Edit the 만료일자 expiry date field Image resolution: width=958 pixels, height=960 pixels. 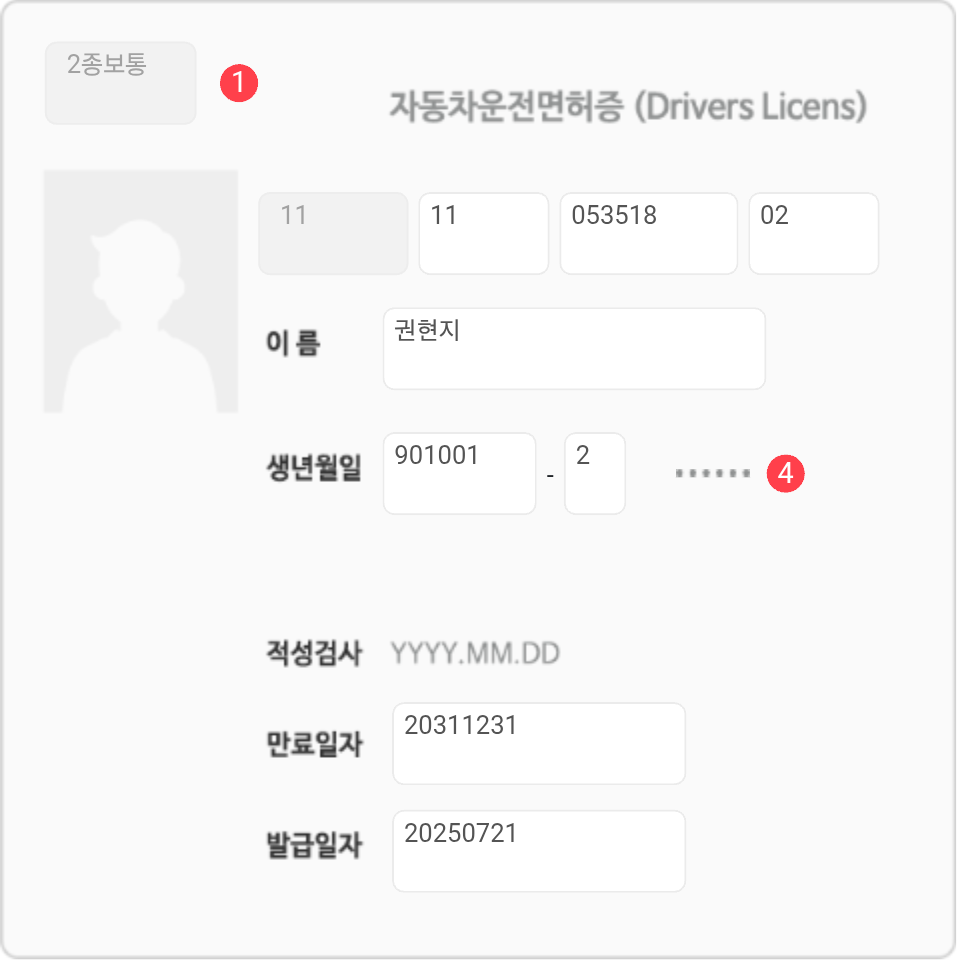(x=538, y=743)
